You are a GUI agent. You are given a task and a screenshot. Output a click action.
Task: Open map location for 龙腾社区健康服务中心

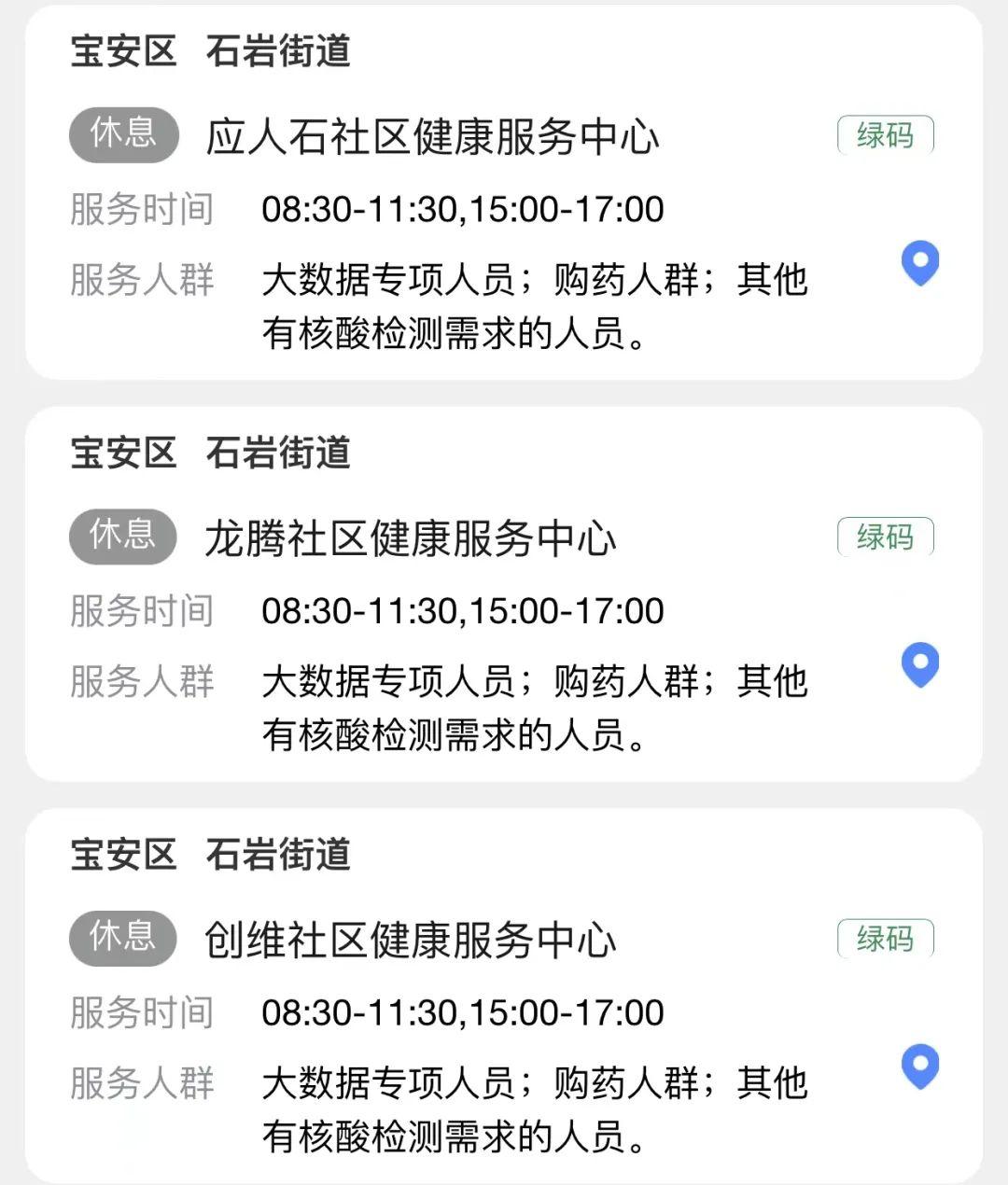click(x=919, y=665)
